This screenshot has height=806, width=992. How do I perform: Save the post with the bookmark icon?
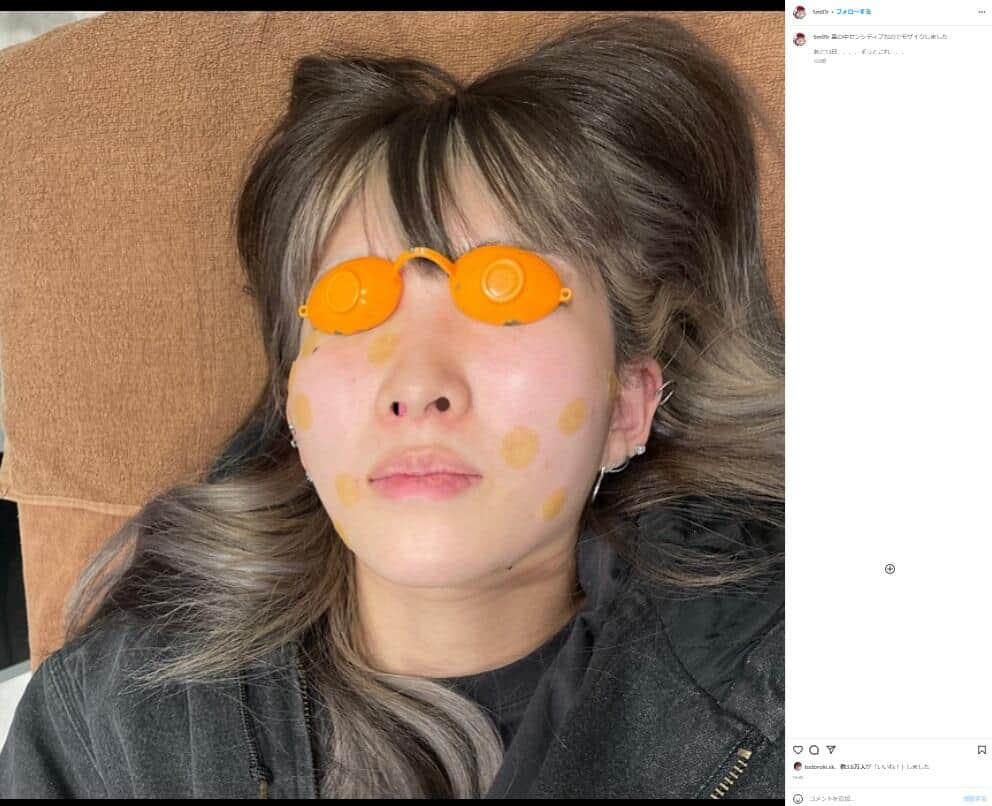tap(982, 750)
